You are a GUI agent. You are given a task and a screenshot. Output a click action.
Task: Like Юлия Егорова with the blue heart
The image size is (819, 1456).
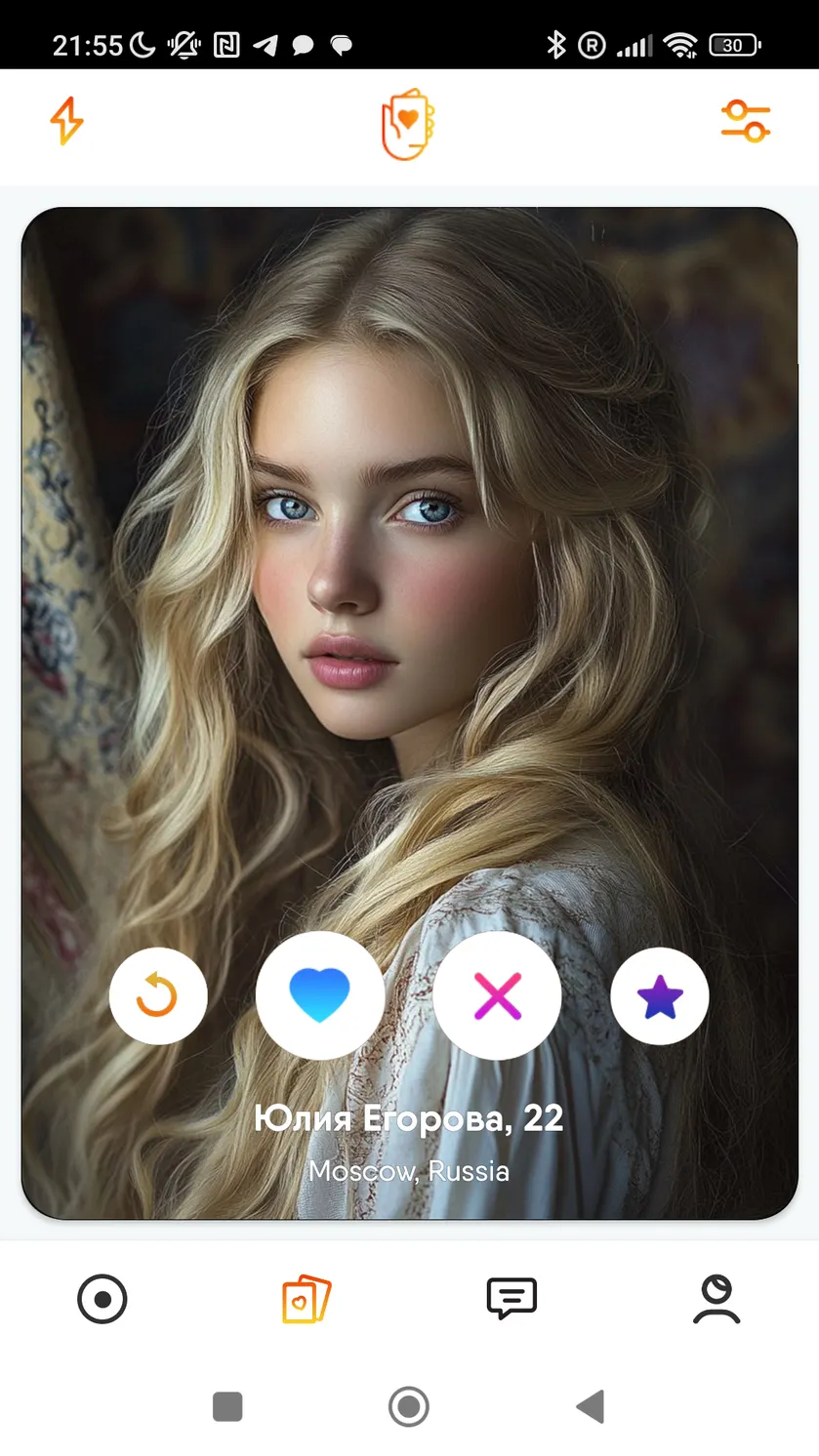coord(319,995)
